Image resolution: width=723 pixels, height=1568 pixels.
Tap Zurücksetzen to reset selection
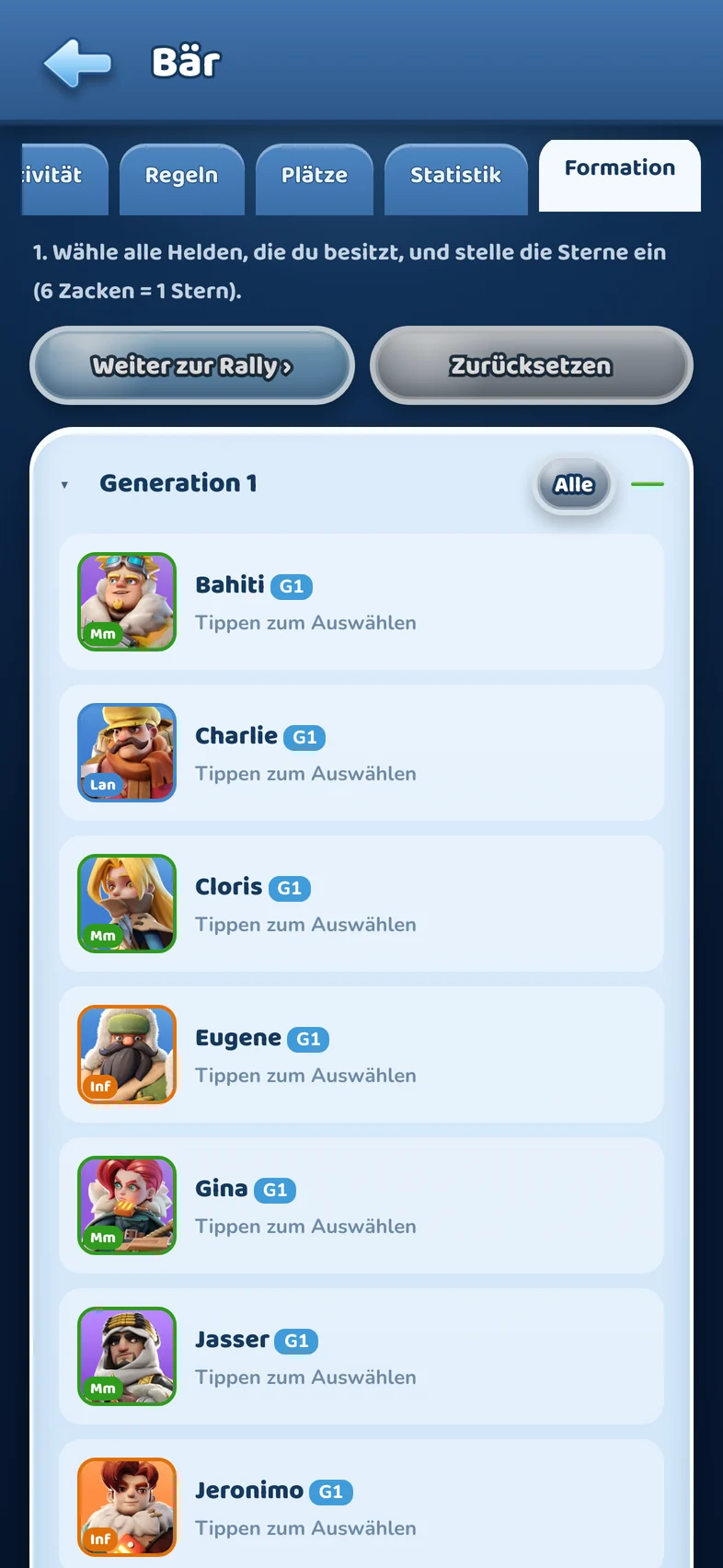click(x=531, y=365)
